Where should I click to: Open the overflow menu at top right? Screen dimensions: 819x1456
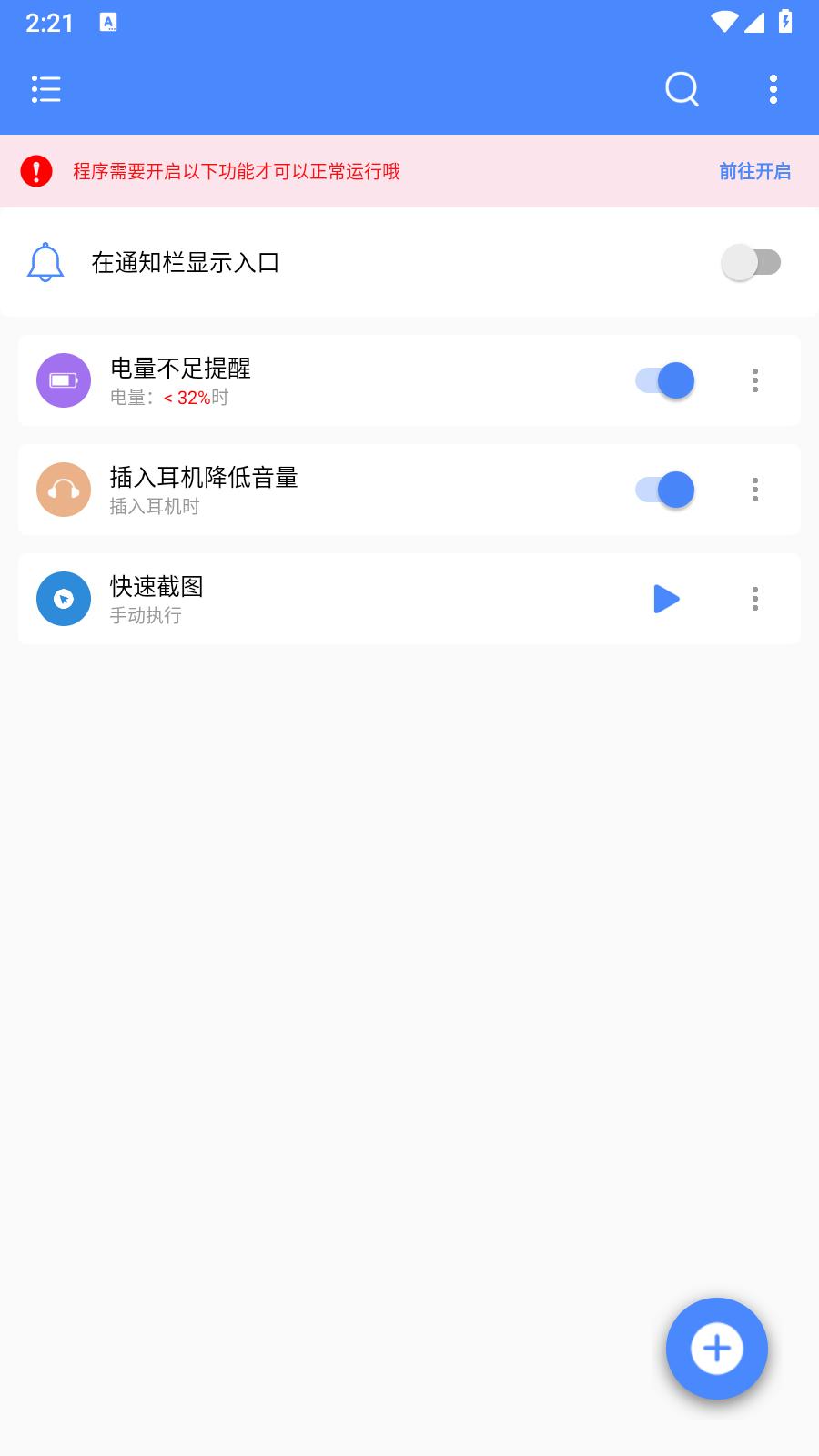coord(773,88)
